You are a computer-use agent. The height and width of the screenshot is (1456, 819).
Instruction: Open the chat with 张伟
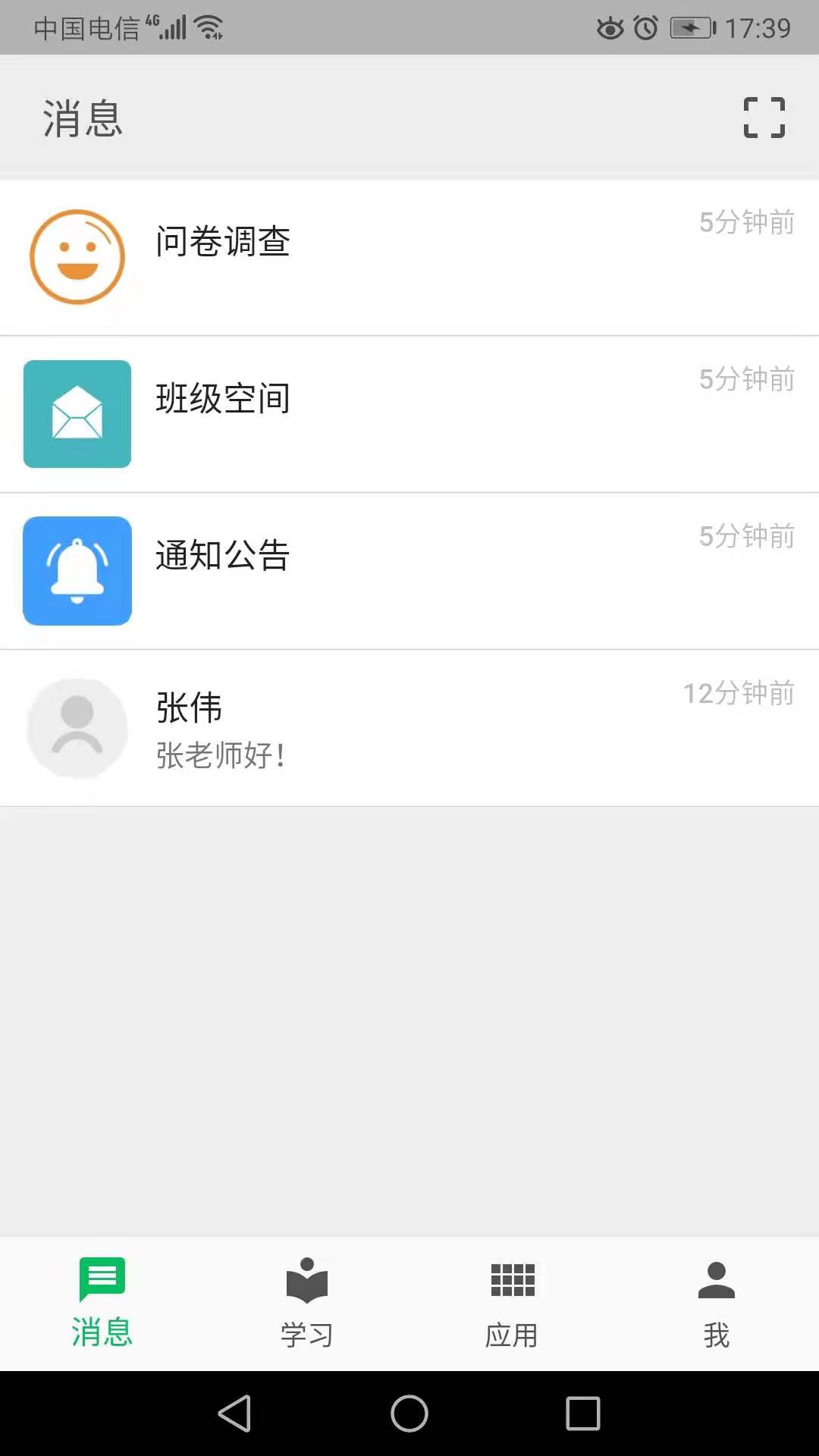tap(409, 728)
